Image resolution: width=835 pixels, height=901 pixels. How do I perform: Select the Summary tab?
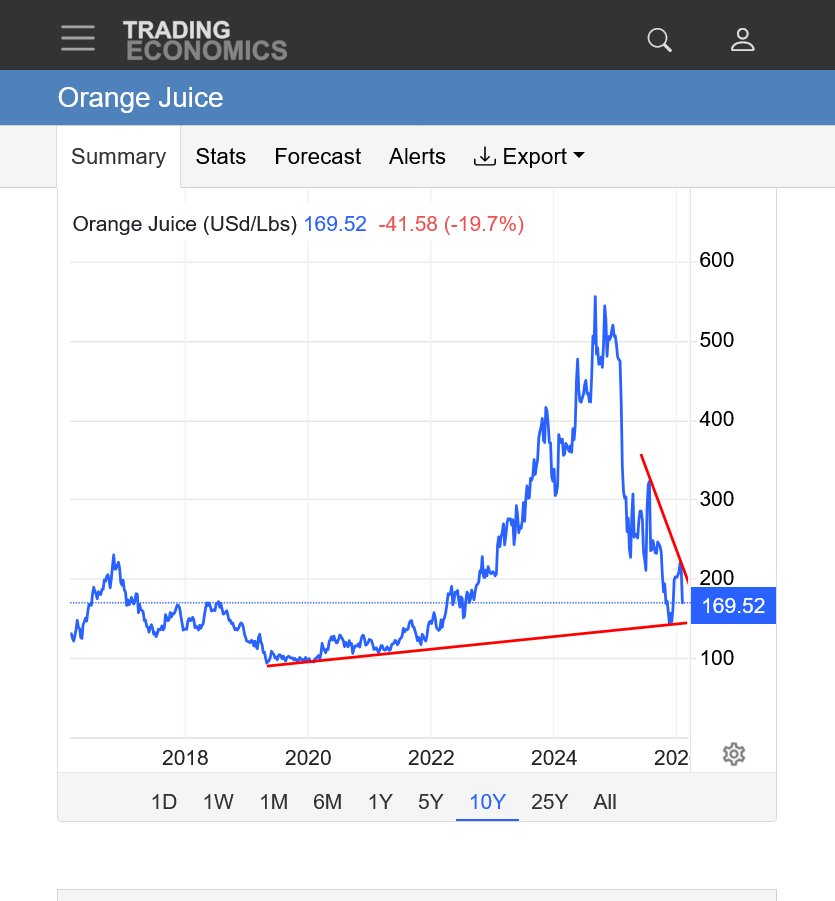[x=118, y=157]
